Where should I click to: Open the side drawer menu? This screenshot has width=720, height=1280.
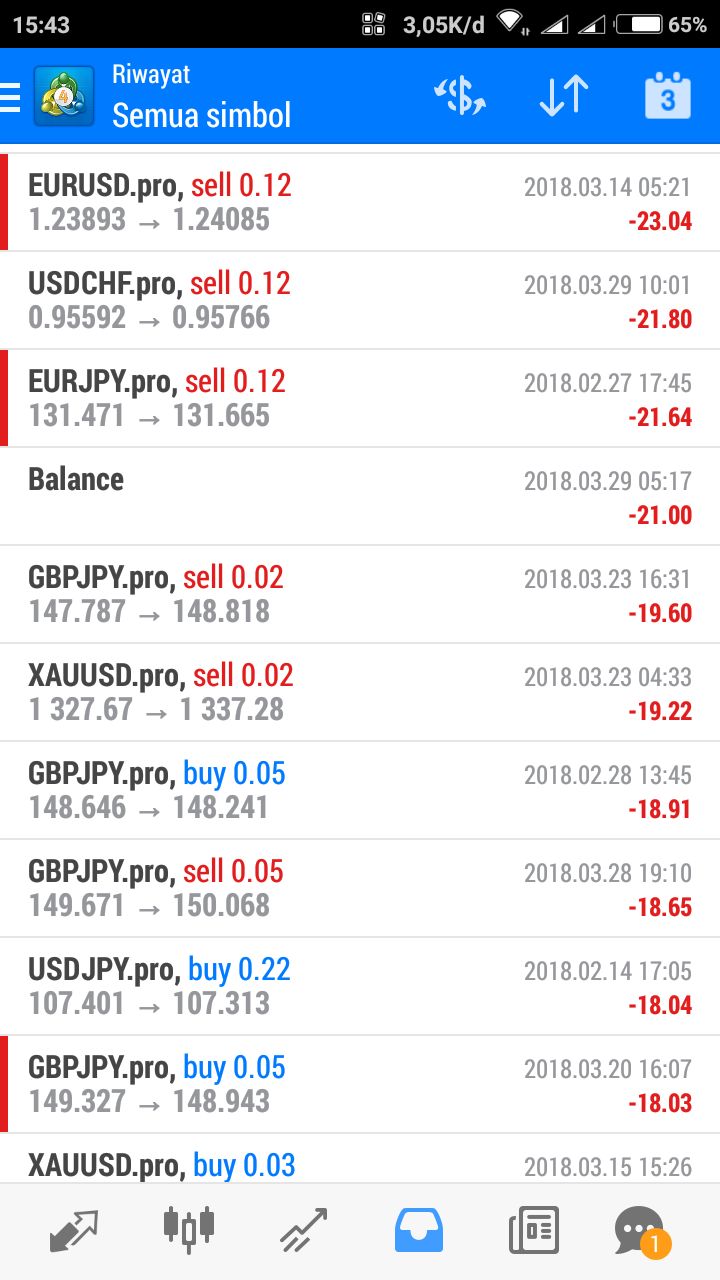pyautogui.click(x=12, y=97)
